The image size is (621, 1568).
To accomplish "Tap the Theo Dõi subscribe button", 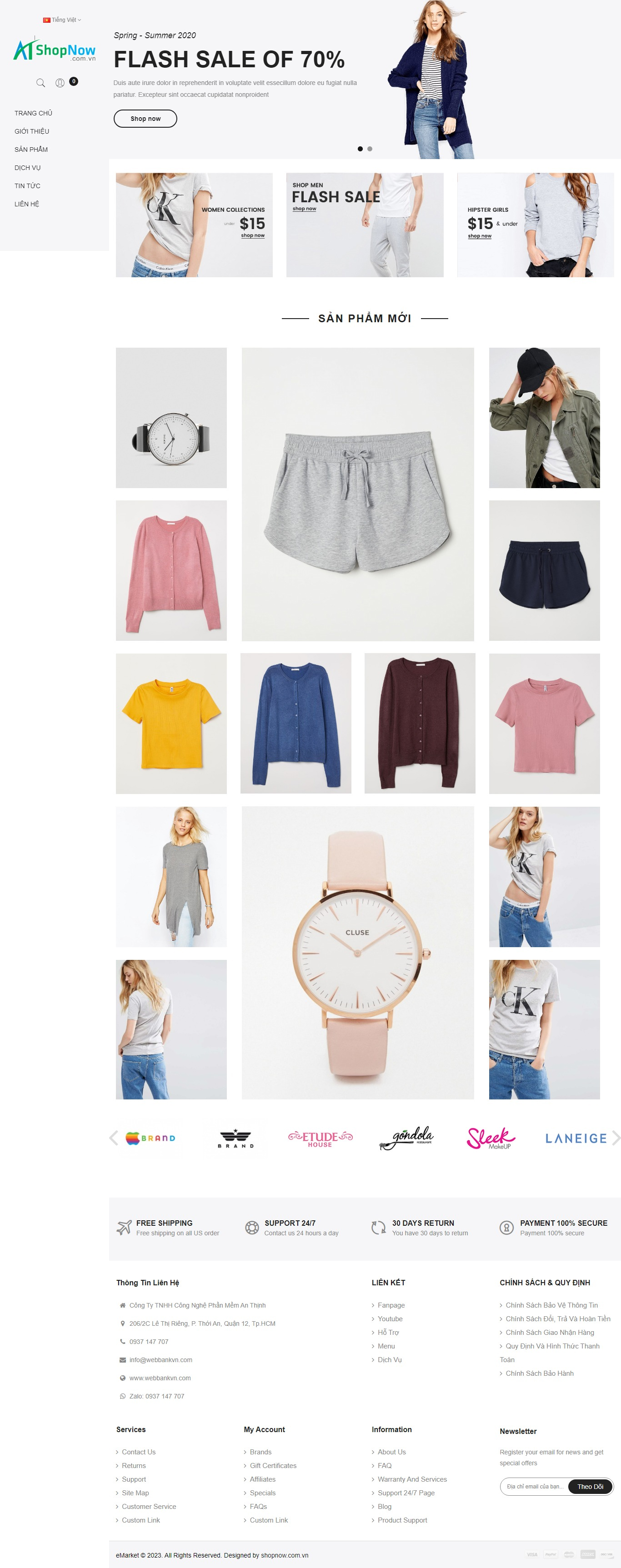I will tap(590, 1486).
